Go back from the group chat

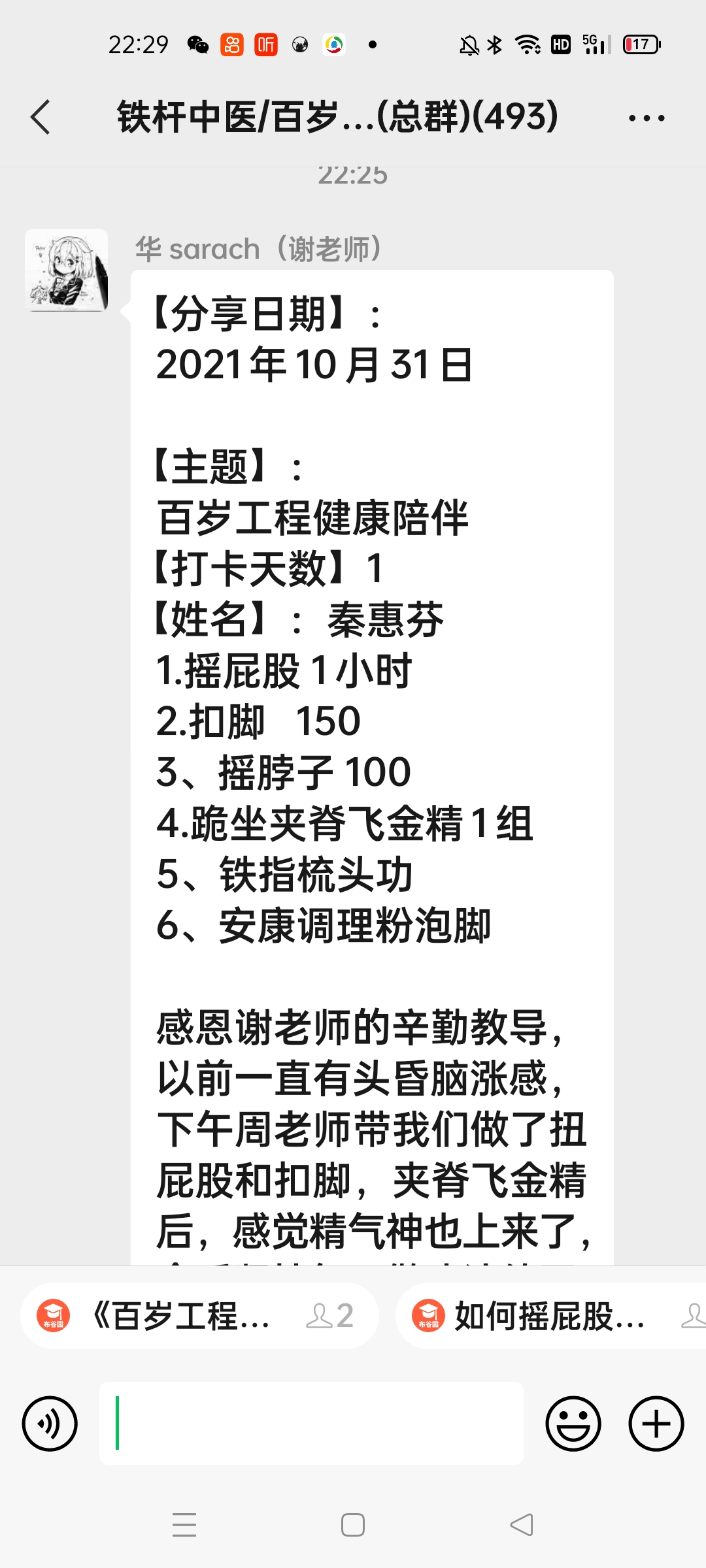(x=41, y=118)
